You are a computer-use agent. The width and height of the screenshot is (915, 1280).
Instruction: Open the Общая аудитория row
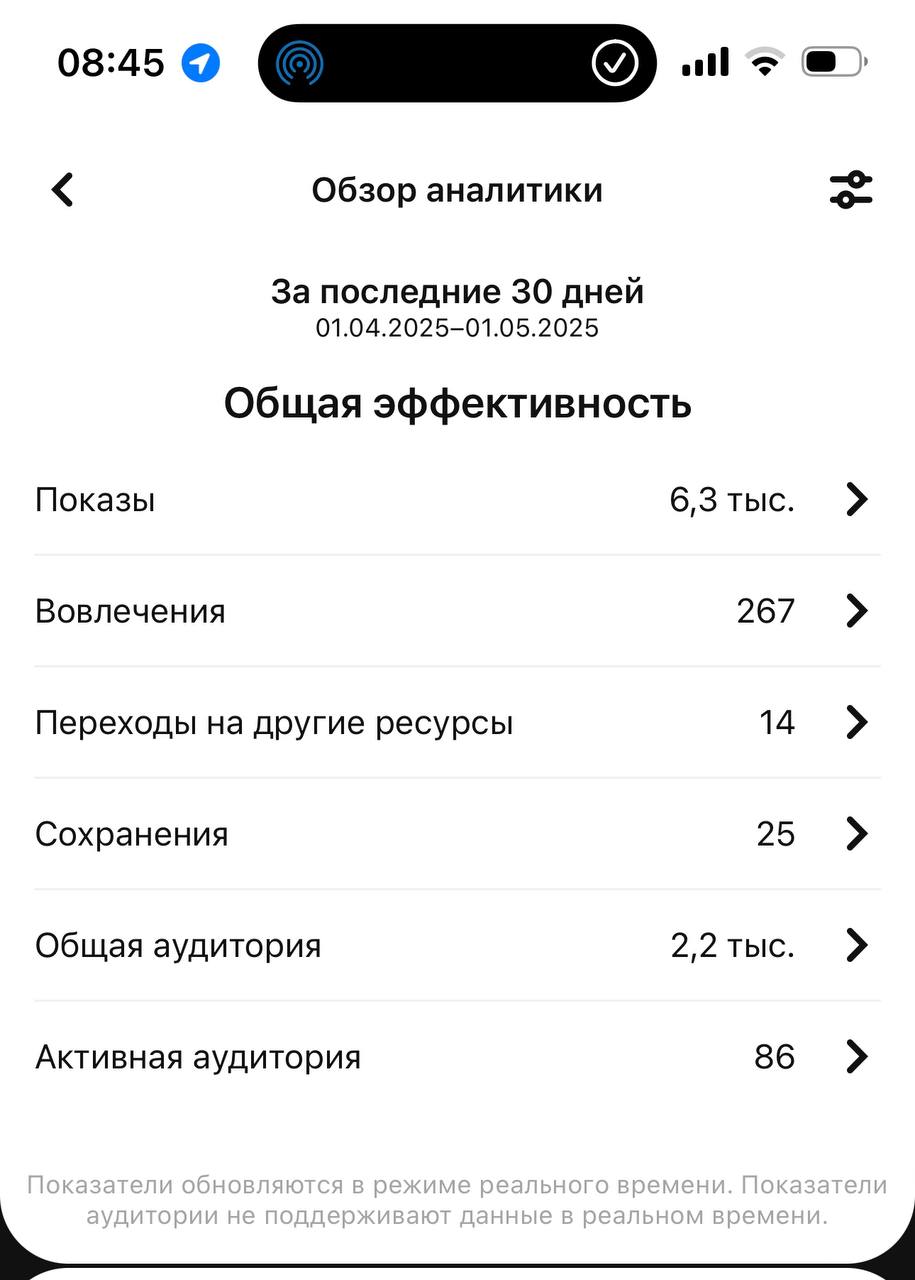[457, 945]
